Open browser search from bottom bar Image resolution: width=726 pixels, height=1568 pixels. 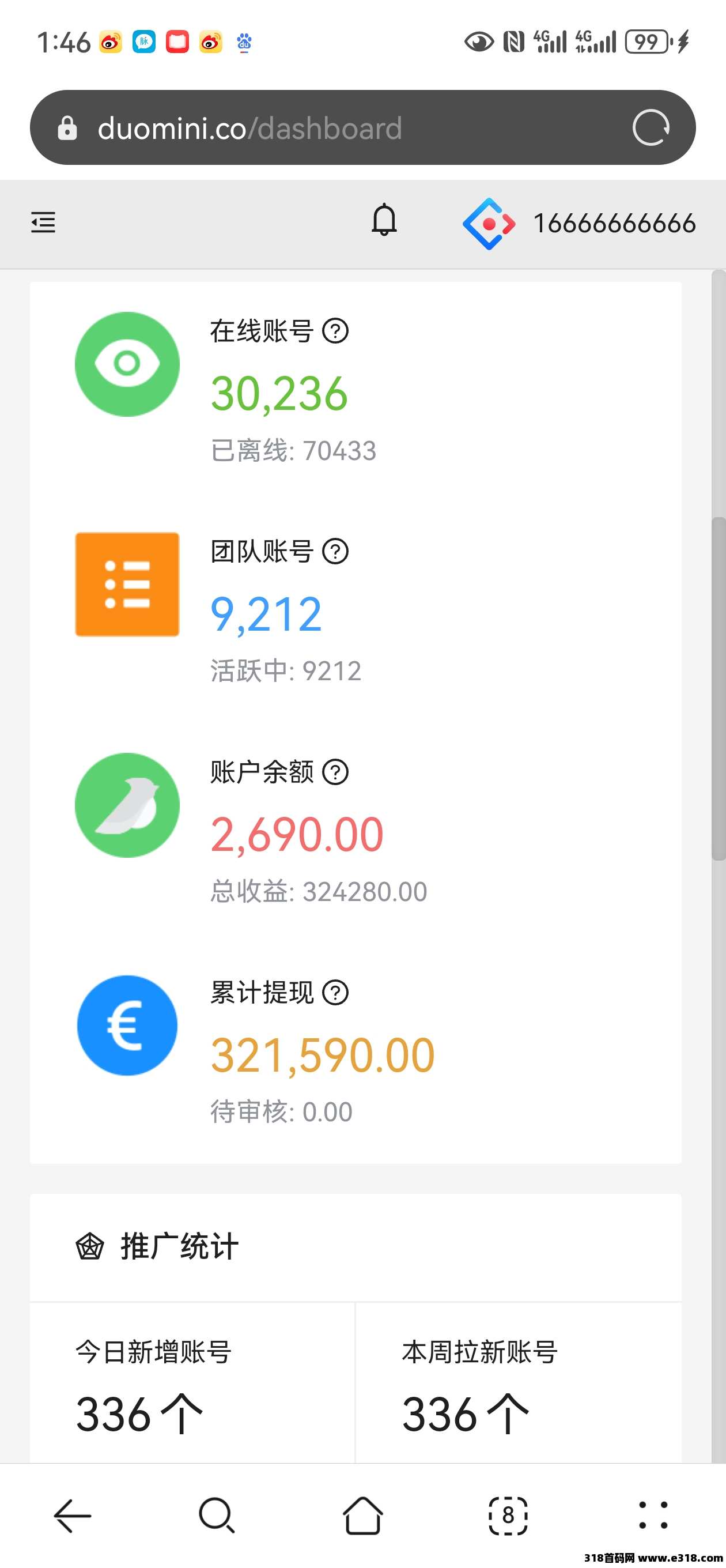(217, 1516)
